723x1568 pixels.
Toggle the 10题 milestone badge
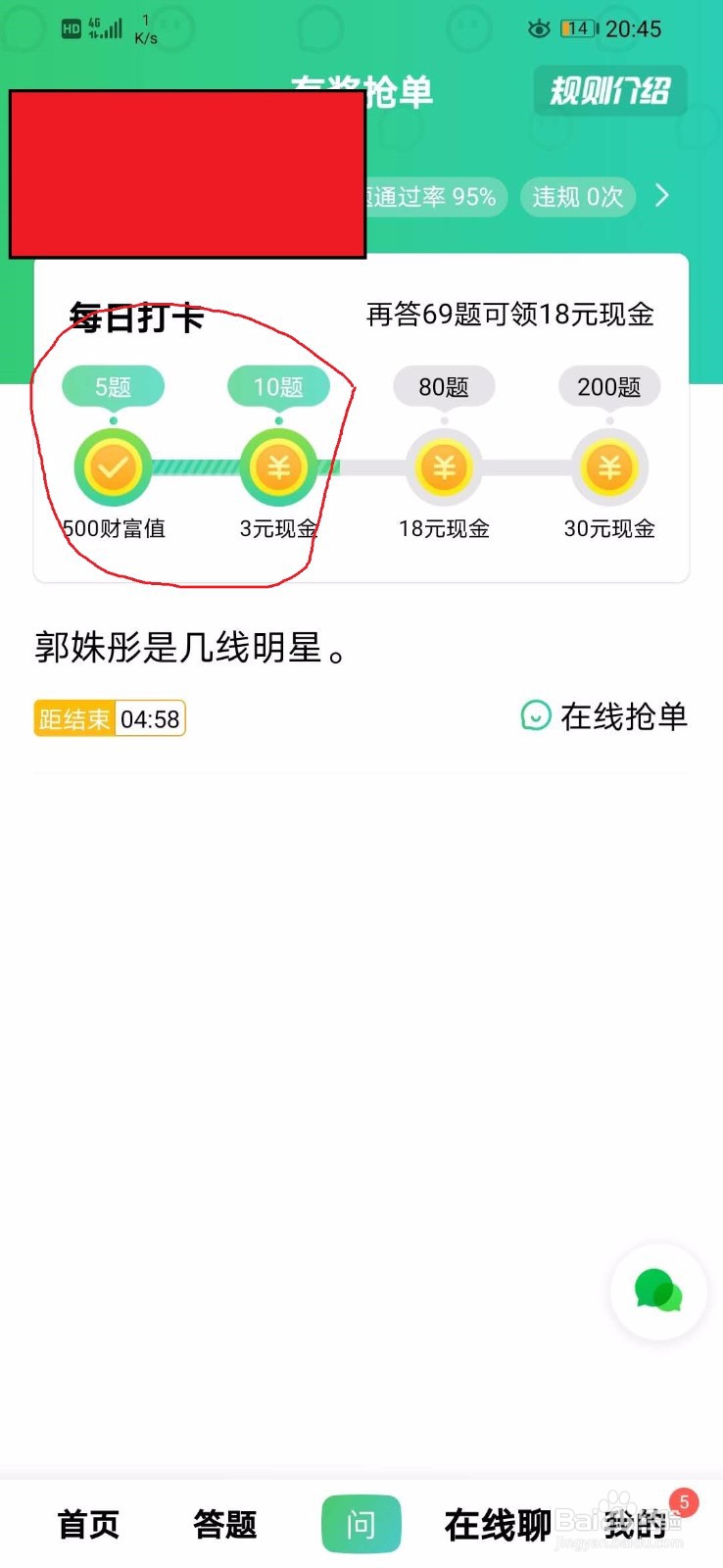(x=278, y=386)
